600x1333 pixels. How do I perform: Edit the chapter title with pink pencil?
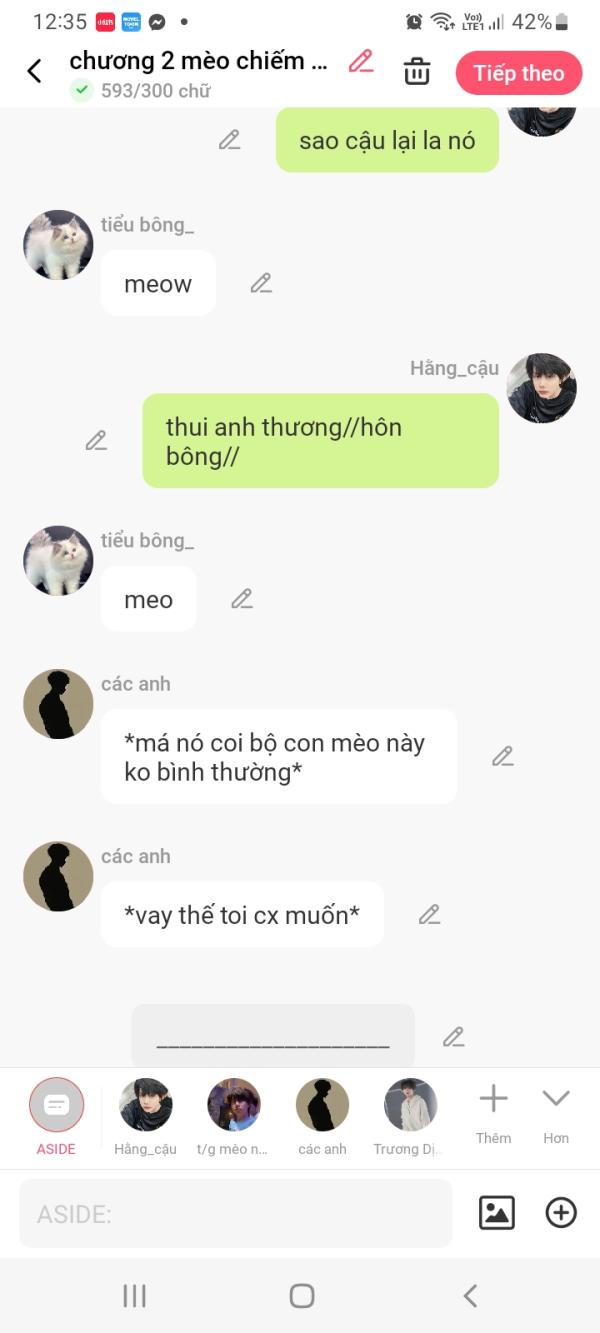click(x=361, y=61)
